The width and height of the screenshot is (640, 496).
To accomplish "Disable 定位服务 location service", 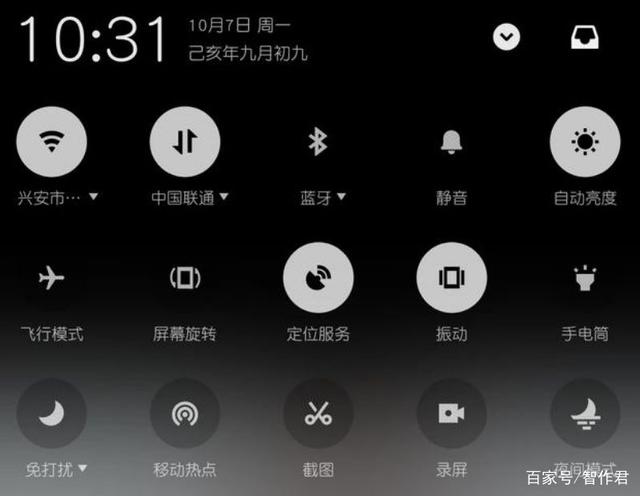I will [x=317, y=277].
